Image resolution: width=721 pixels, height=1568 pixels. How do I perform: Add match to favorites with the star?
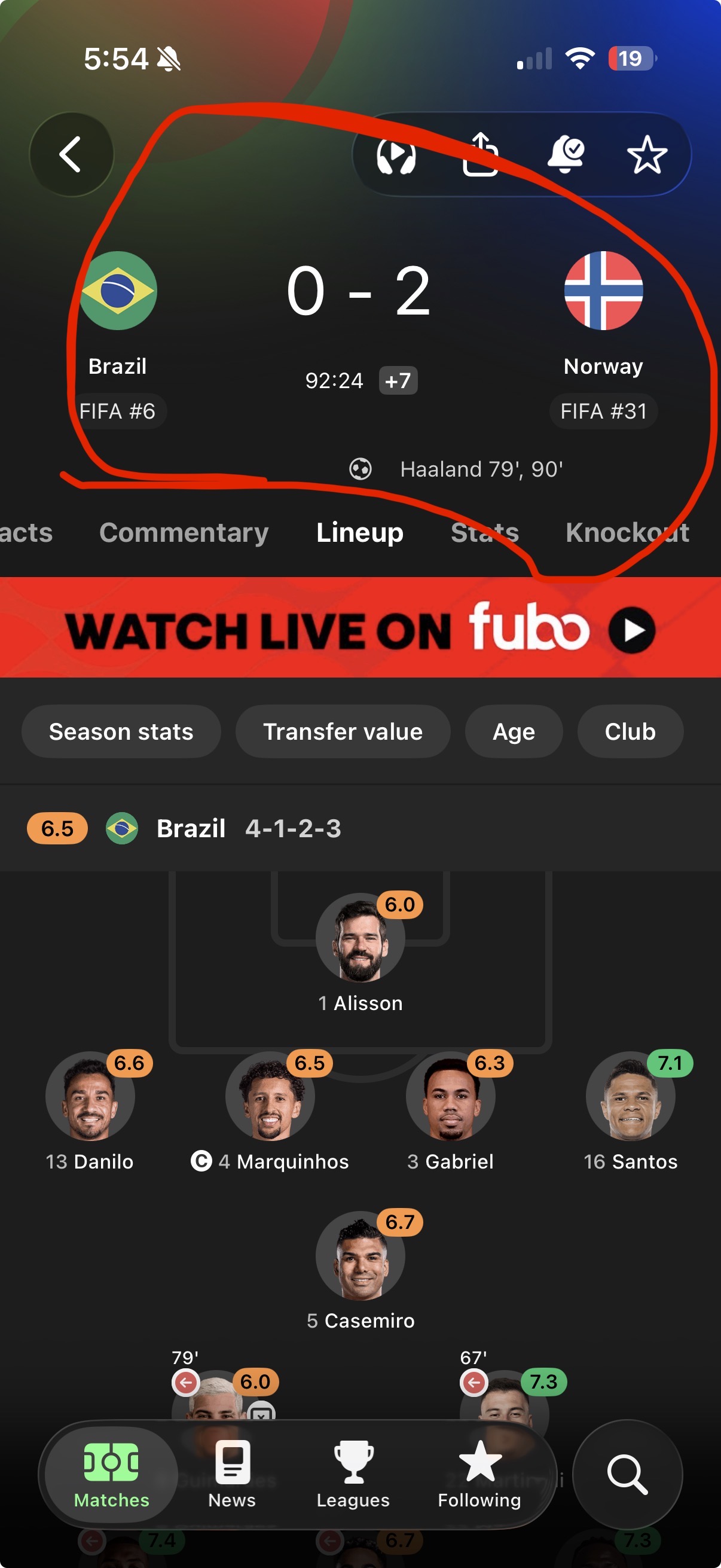point(647,155)
